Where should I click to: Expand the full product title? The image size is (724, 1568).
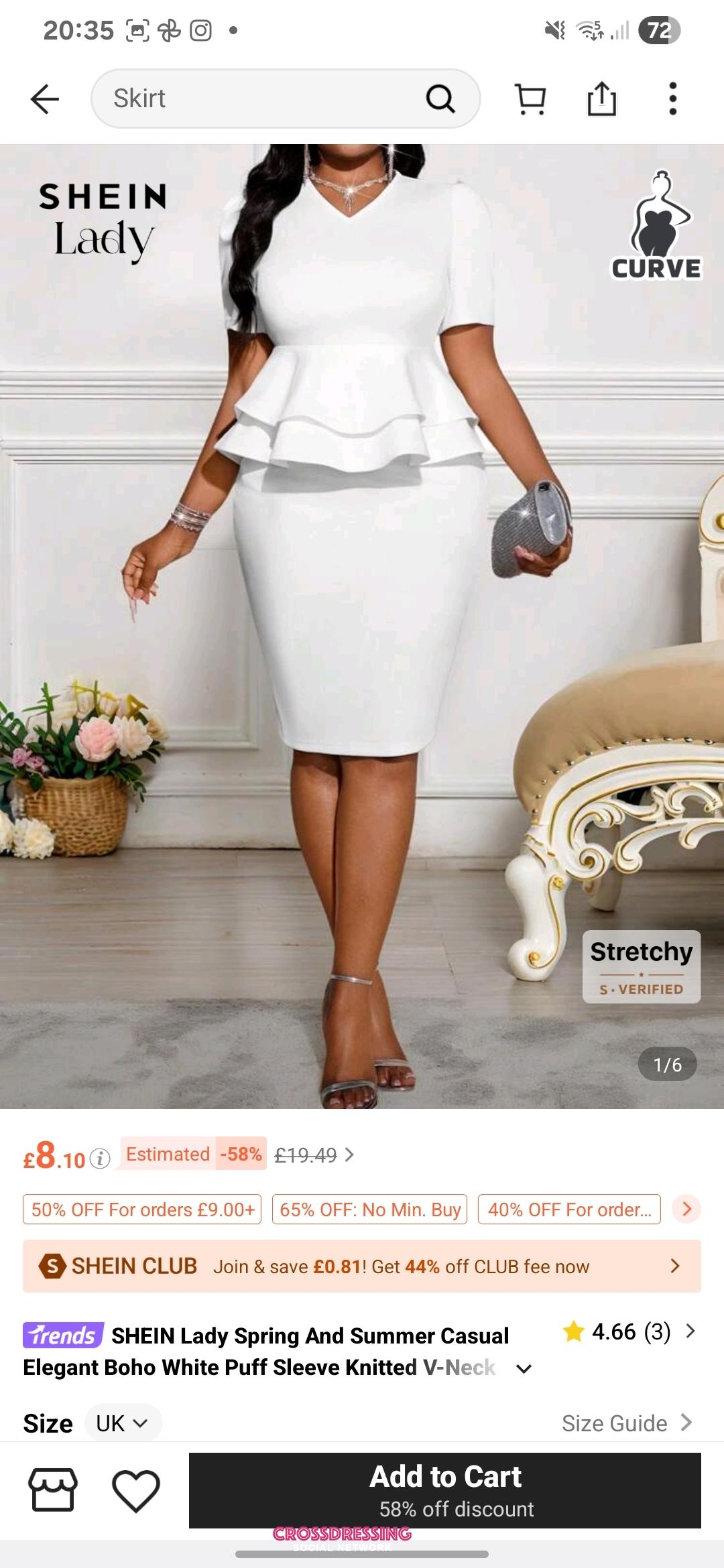(524, 1368)
